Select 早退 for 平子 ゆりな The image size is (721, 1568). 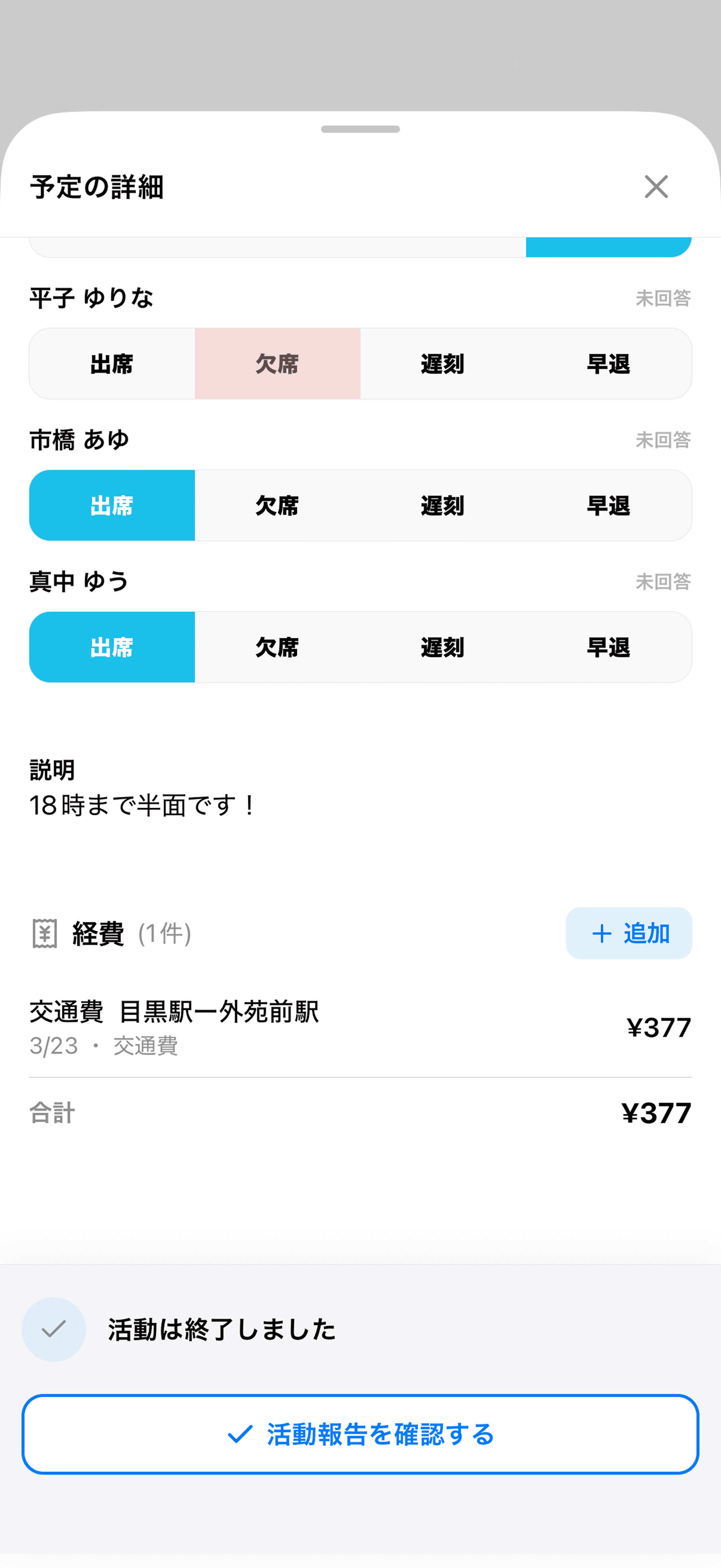click(x=609, y=363)
